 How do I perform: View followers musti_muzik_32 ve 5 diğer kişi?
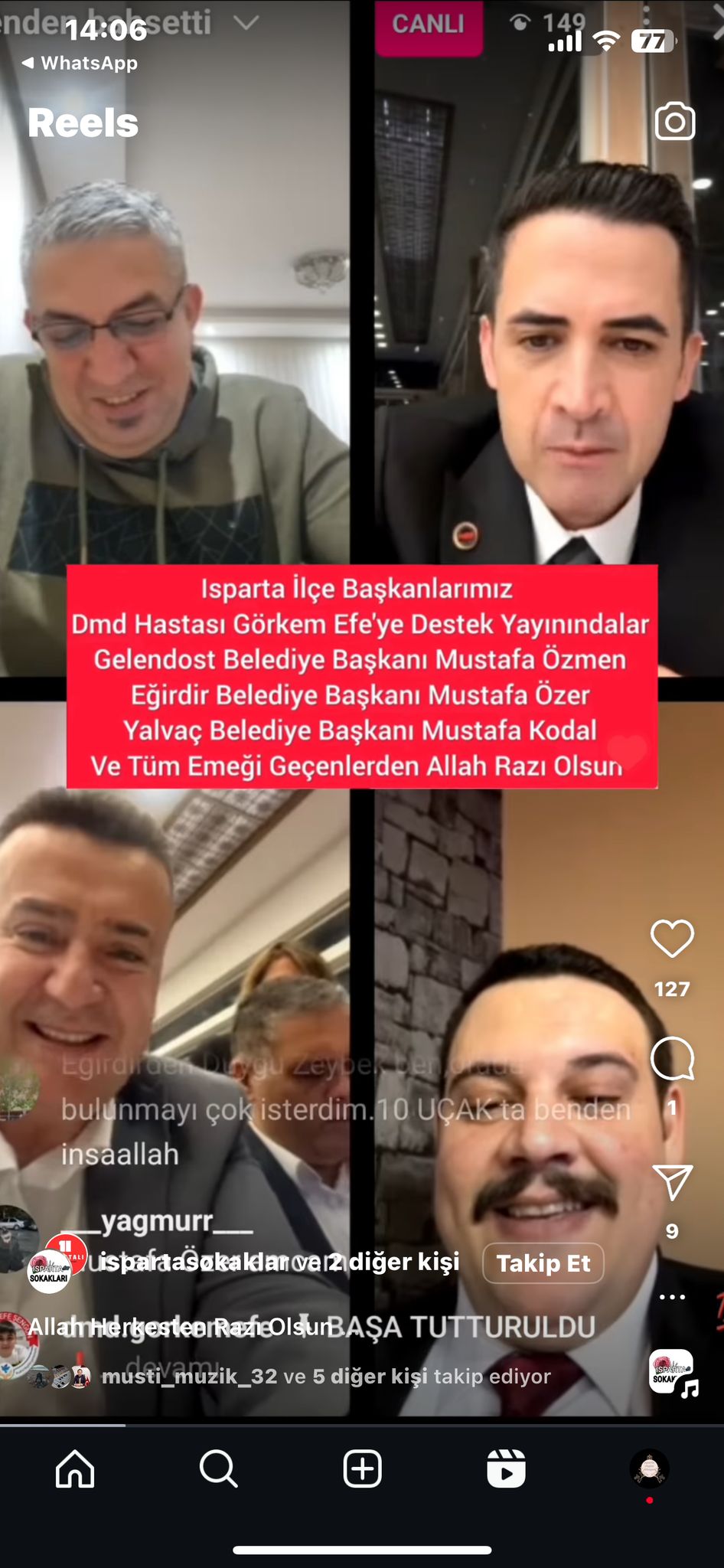coord(325,1377)
